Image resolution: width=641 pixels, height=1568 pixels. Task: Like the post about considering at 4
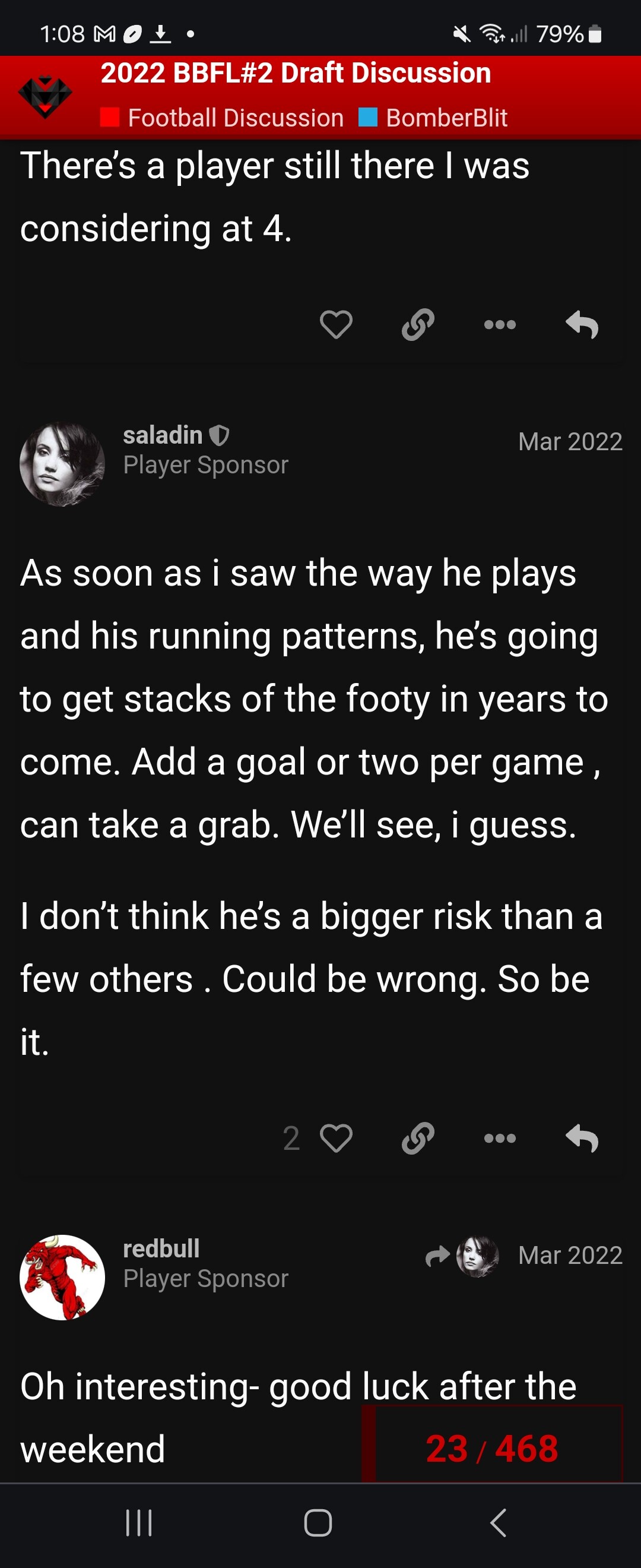336,324
